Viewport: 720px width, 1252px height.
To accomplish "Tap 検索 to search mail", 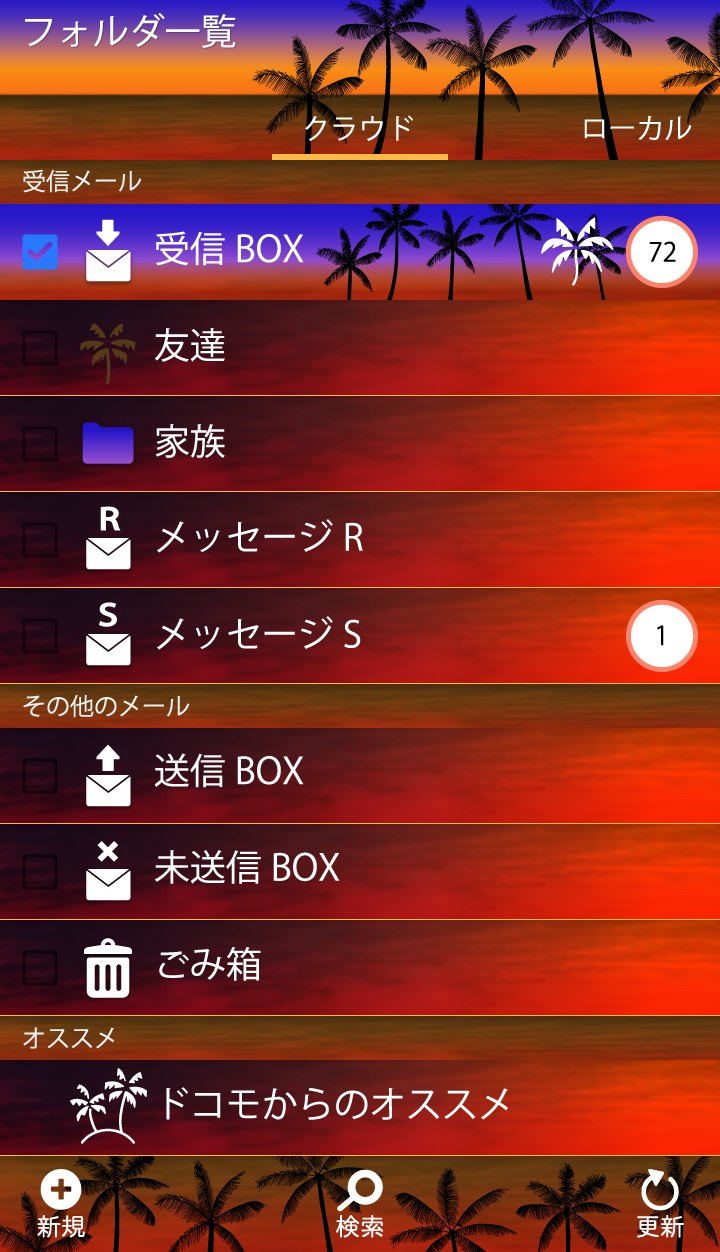I will pos(360,1205).
